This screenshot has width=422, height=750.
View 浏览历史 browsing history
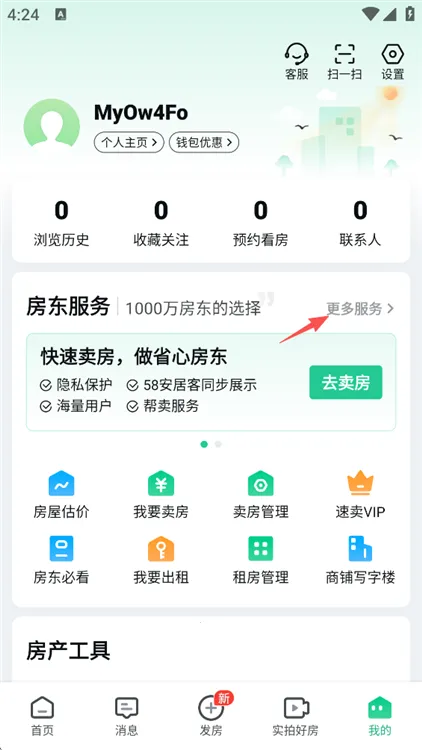coord(61,224)
